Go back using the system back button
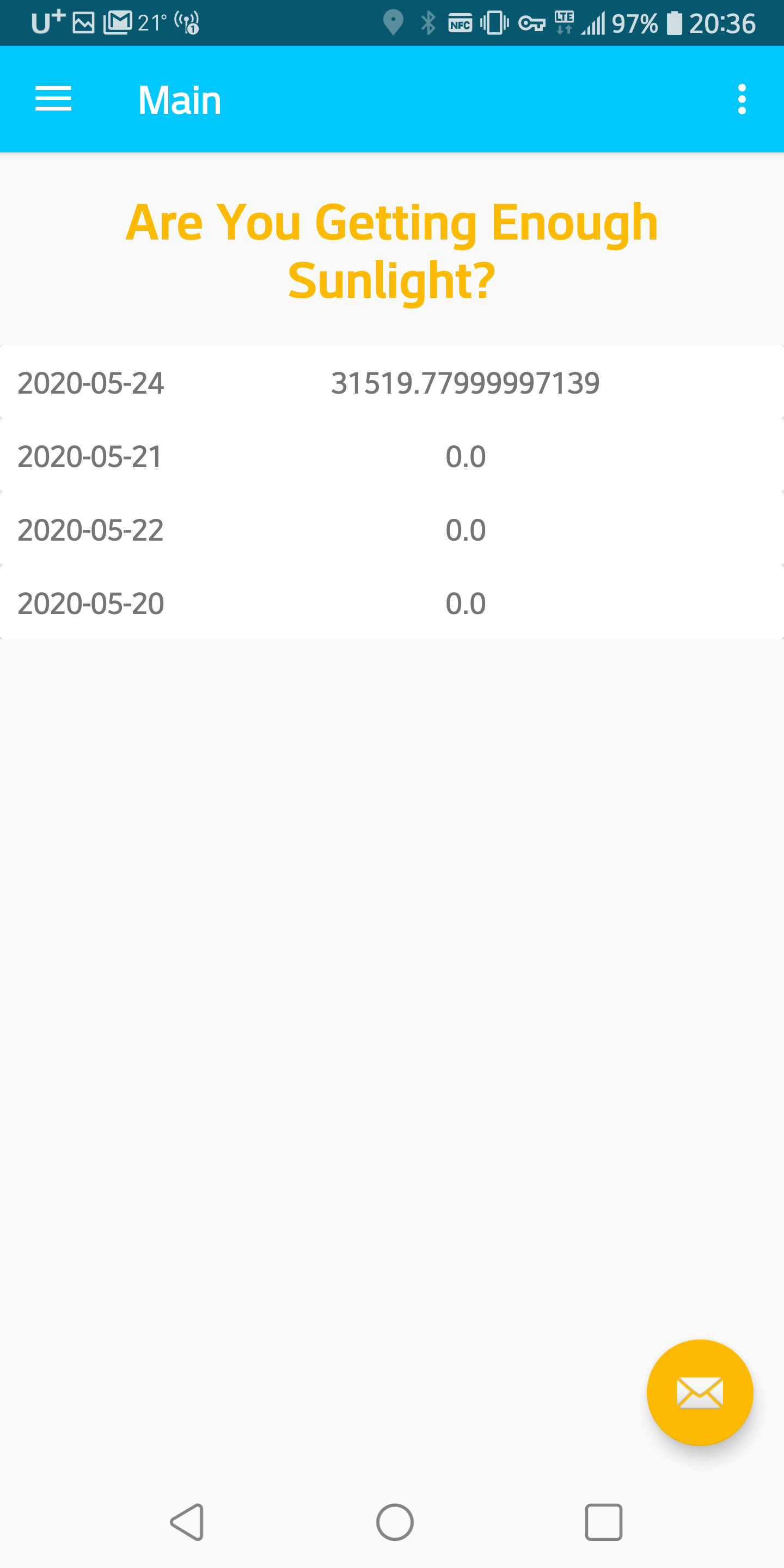The image size is (784, 1568). (x=187, y=1522)
